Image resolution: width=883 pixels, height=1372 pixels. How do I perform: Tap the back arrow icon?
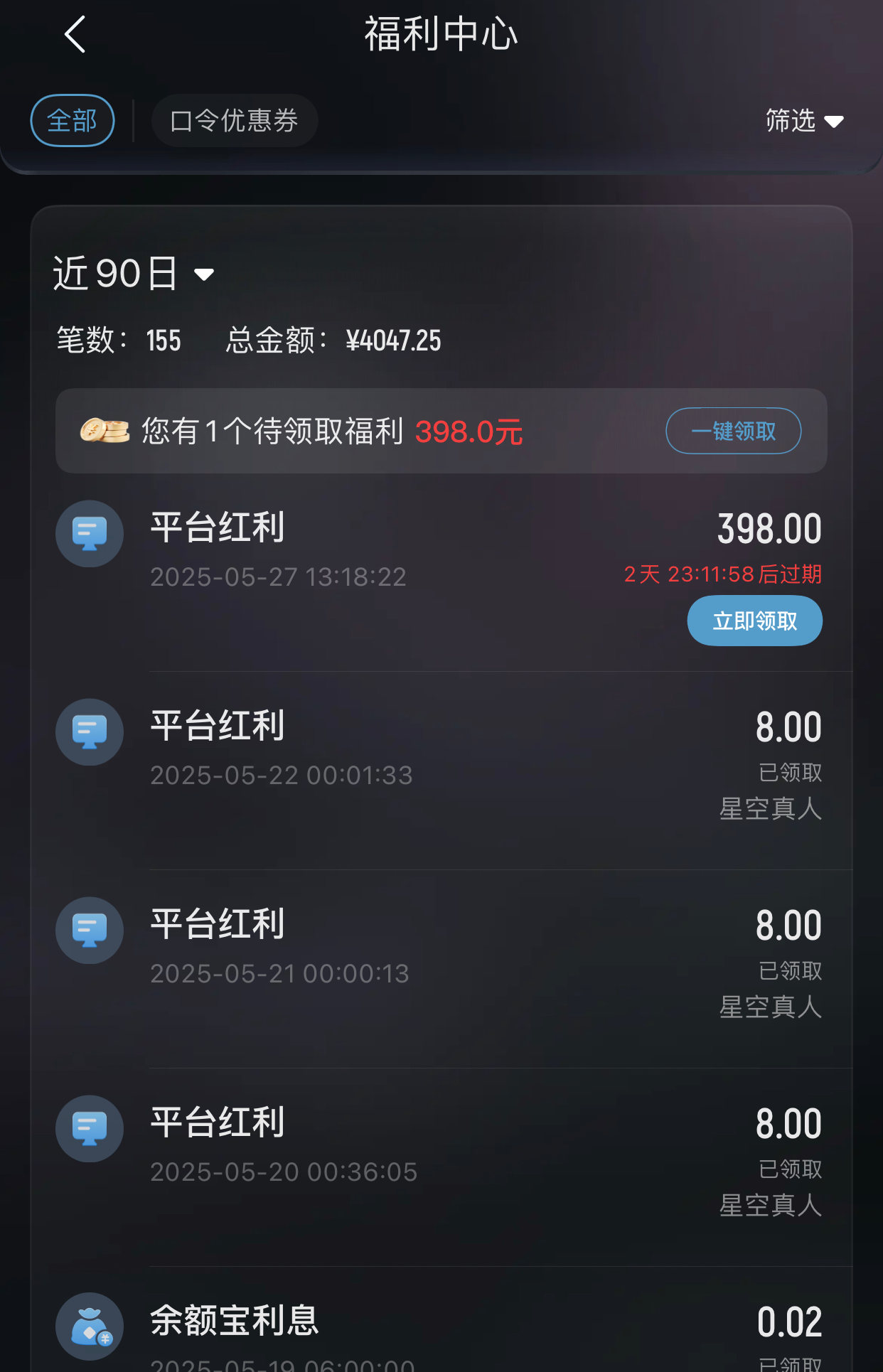[73, 34]
